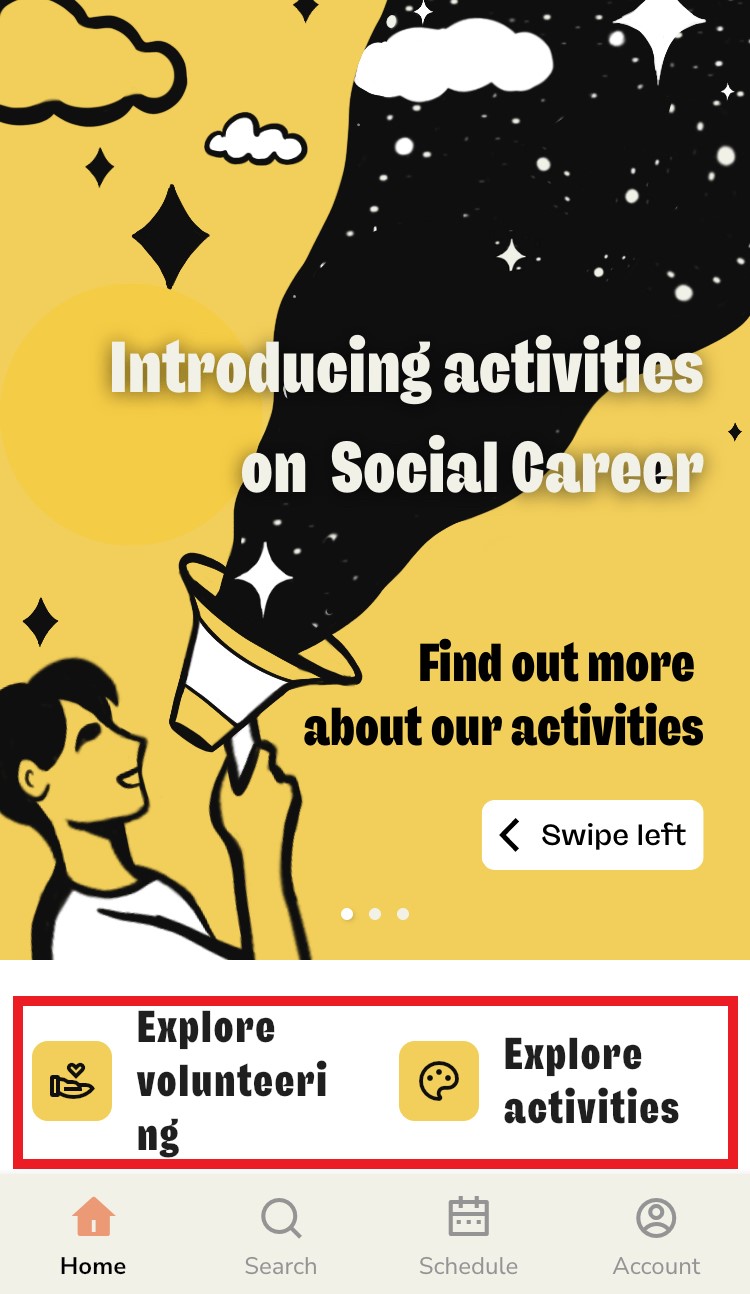Switch to the Search tab
This screenshot has height=1294, width=750.
[x=280, y=1238]
